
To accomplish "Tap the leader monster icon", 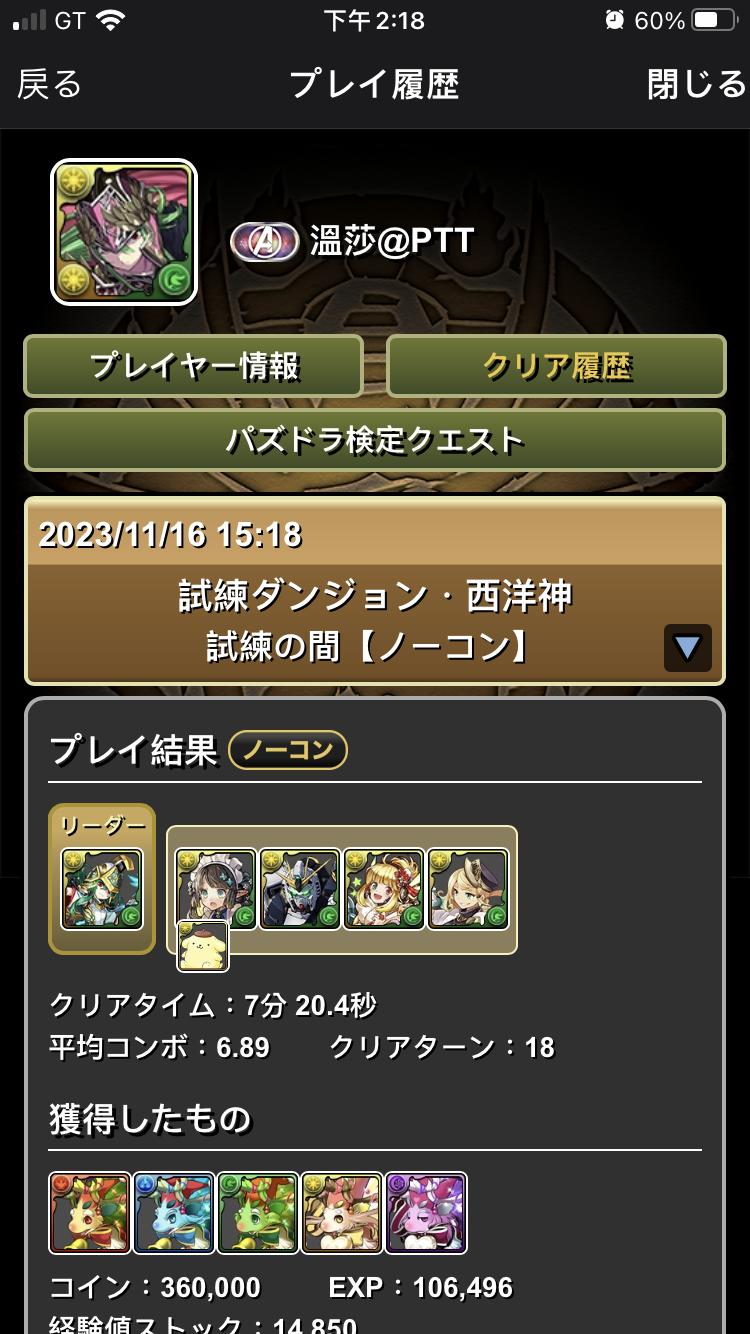I will (102, 889).
